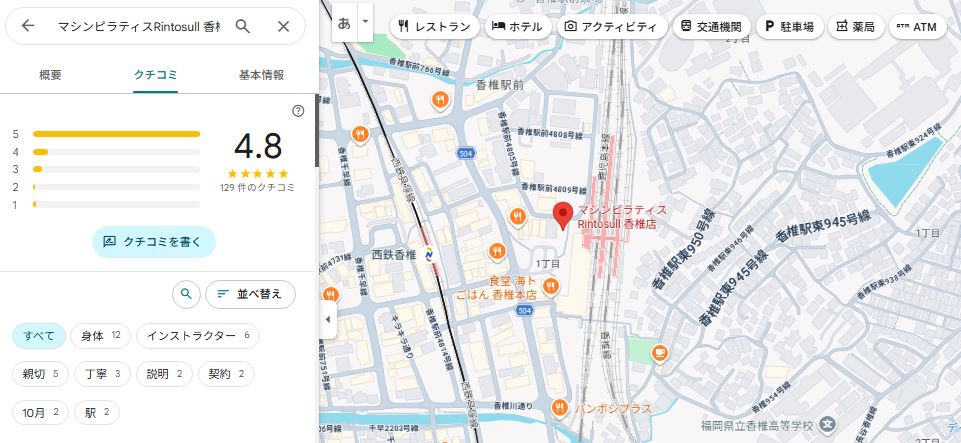961x443 pixels.
Task: Collapse the side panel arrow
Action: tap(327, 319)
